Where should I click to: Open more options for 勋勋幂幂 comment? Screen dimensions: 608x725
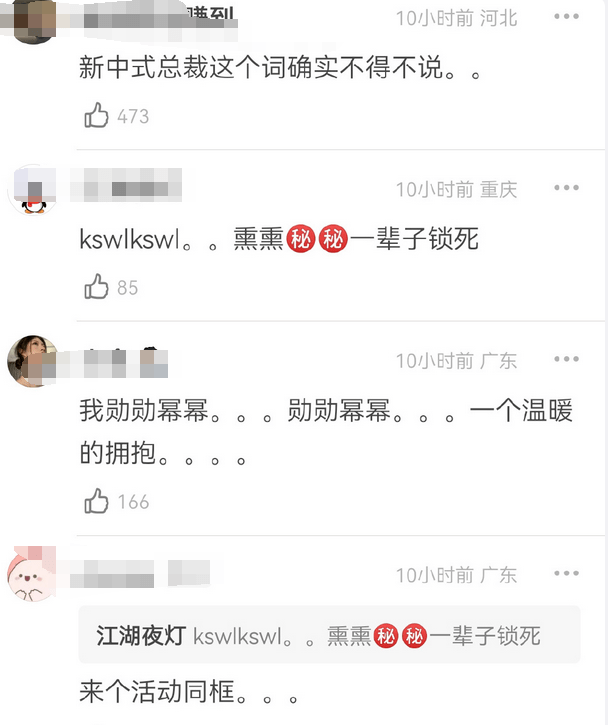(566, 360)
